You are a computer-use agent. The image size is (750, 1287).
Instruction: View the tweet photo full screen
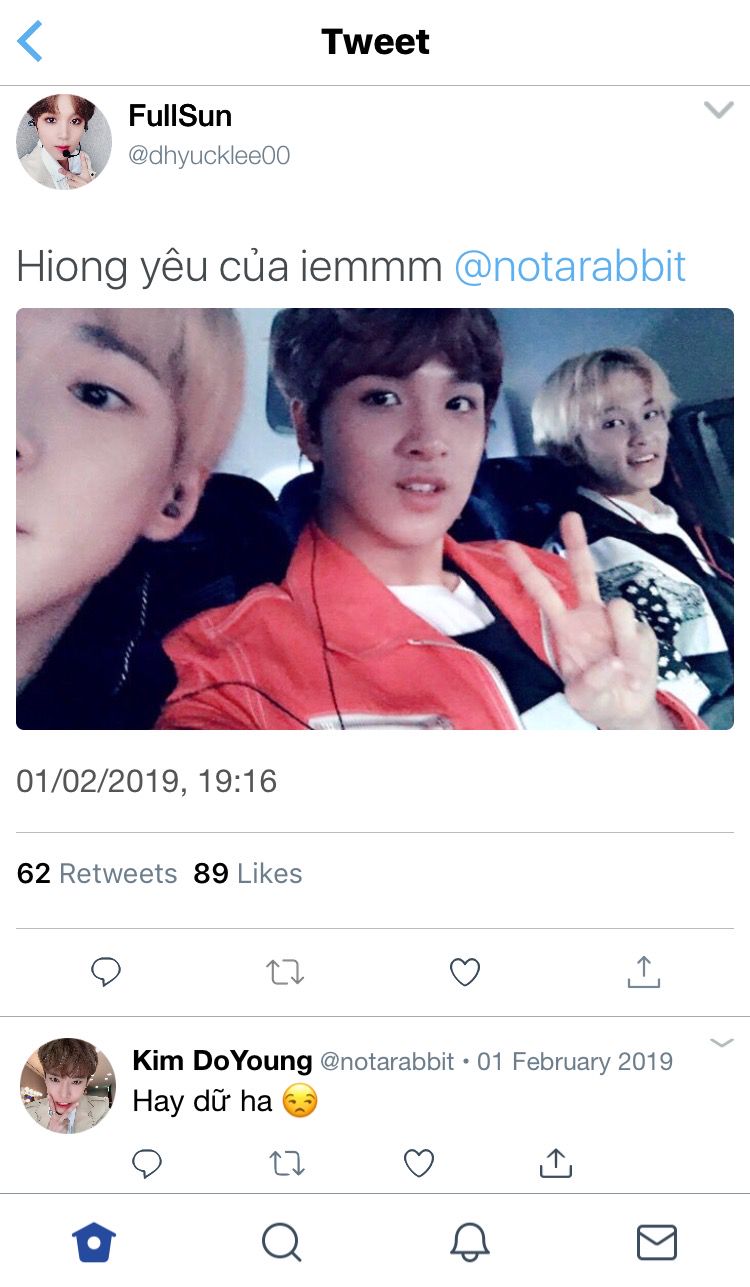click(375, 518)
